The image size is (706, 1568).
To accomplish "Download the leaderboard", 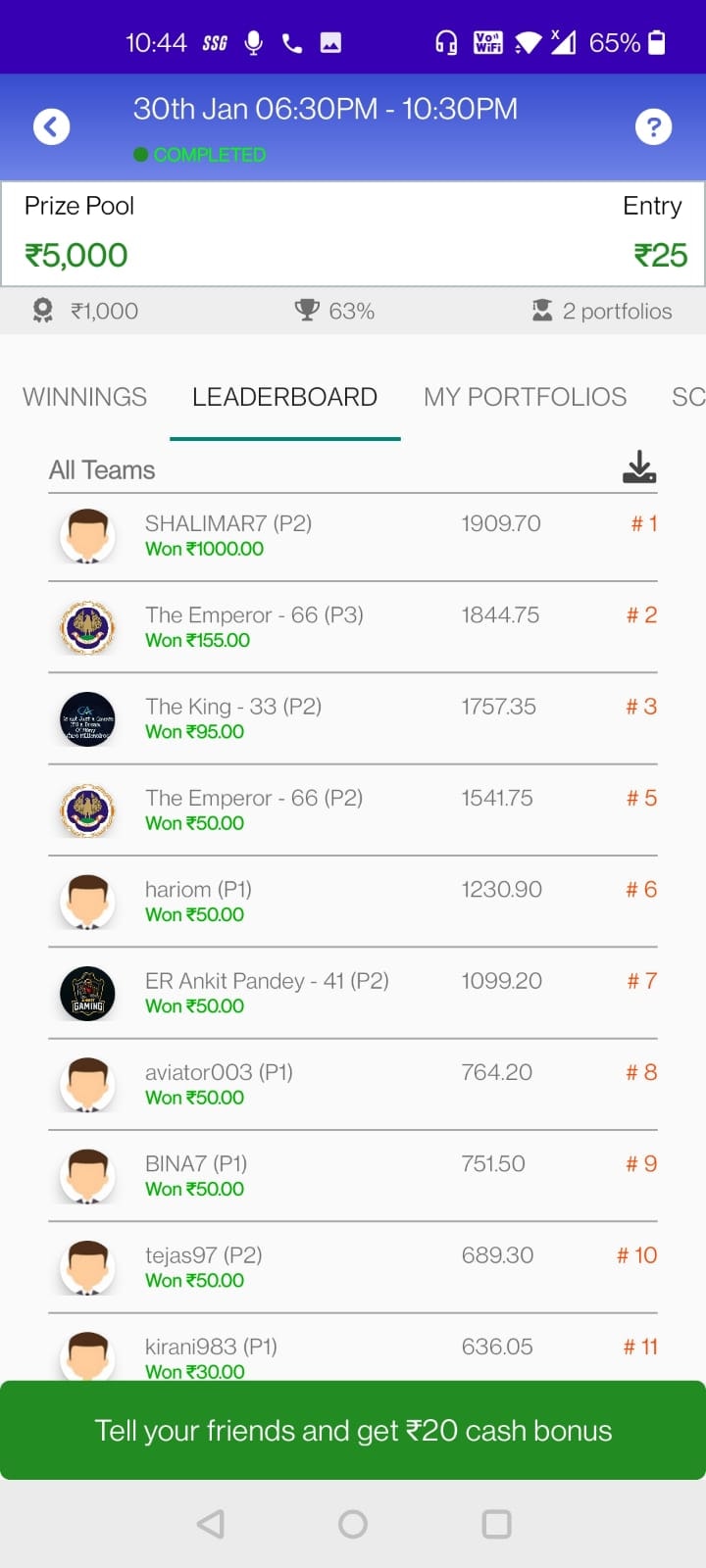I will point(639,467).
